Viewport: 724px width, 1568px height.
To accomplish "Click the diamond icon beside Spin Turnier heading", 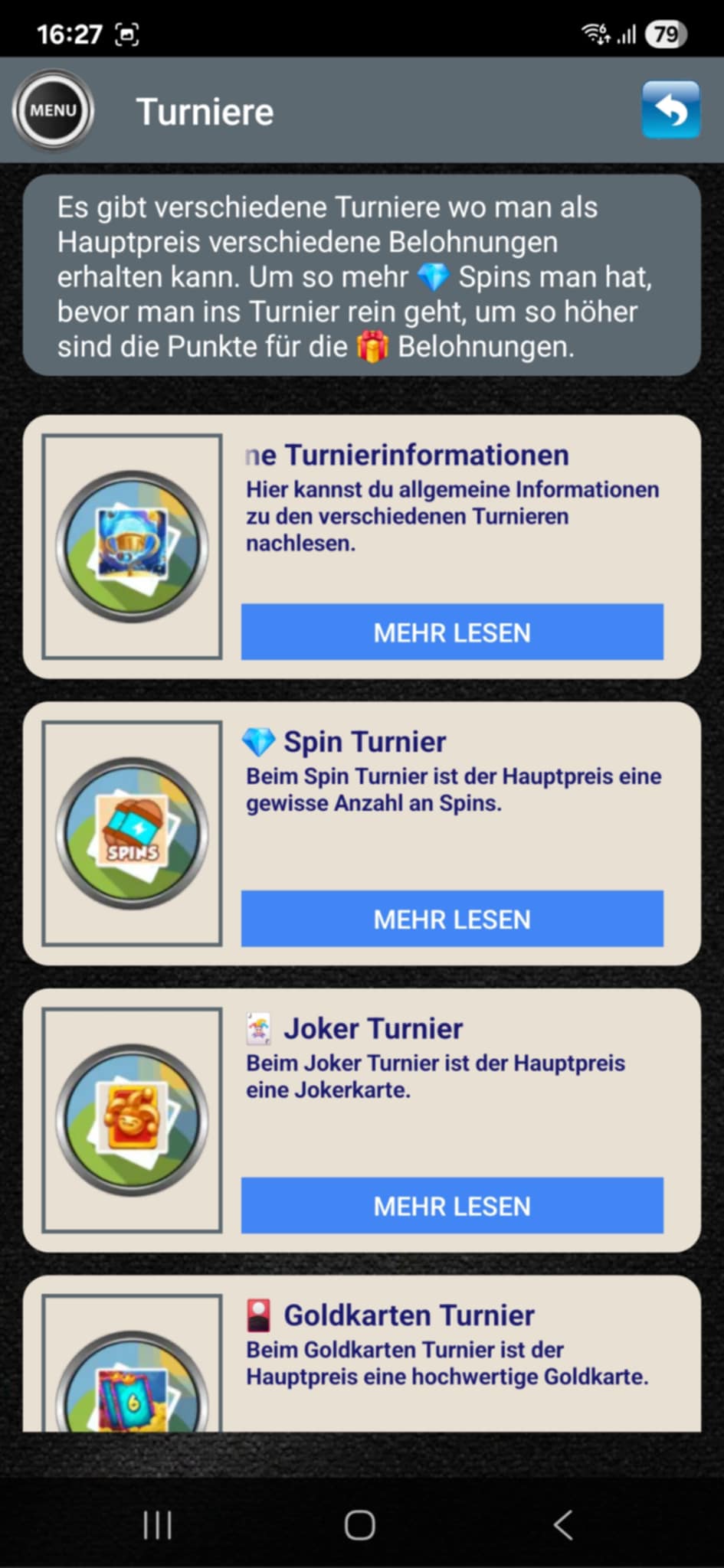I will tap(260, 740).
